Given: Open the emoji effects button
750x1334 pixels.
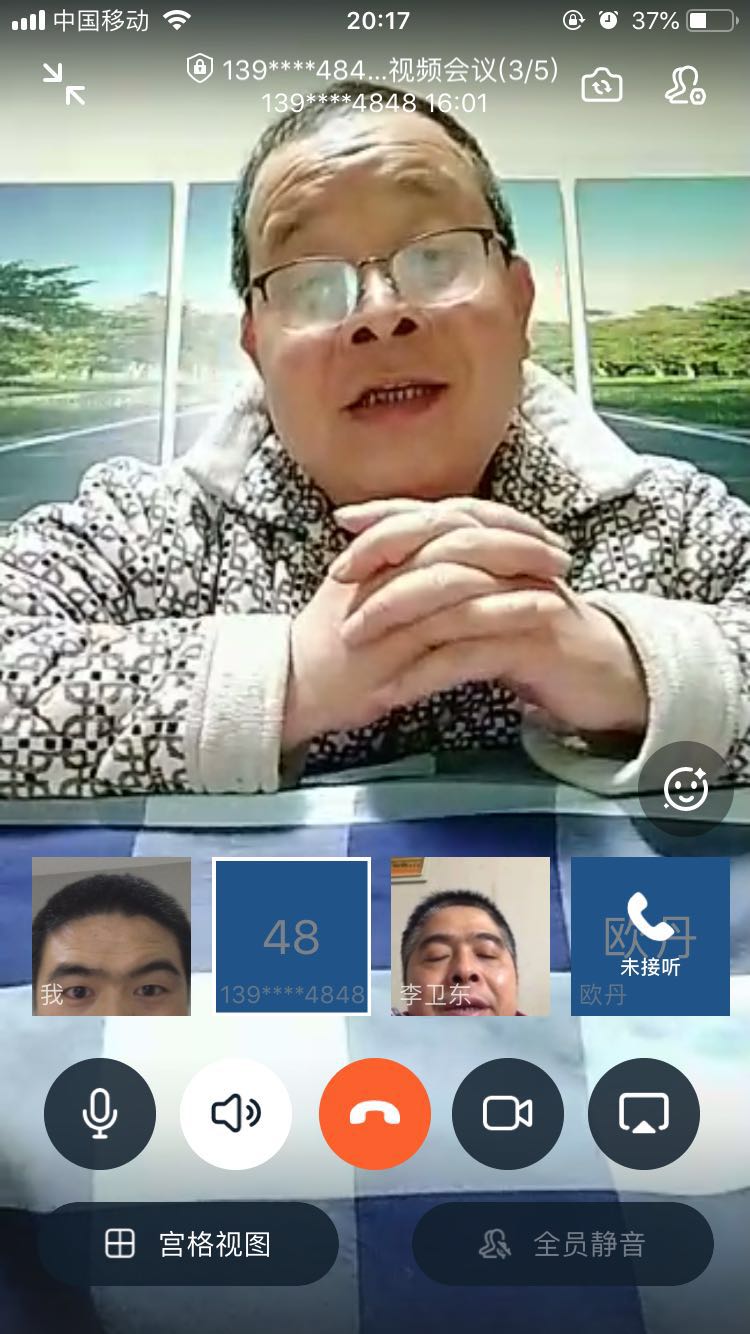Looking at the screenshot, I should tap(686, 789).
